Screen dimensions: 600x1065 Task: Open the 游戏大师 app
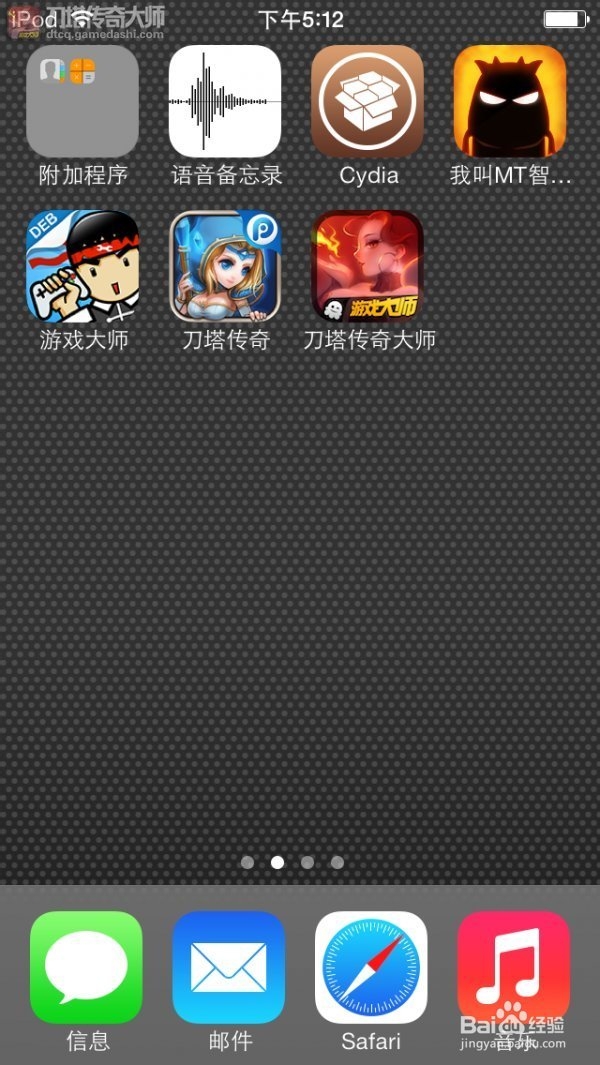(82, 266)
